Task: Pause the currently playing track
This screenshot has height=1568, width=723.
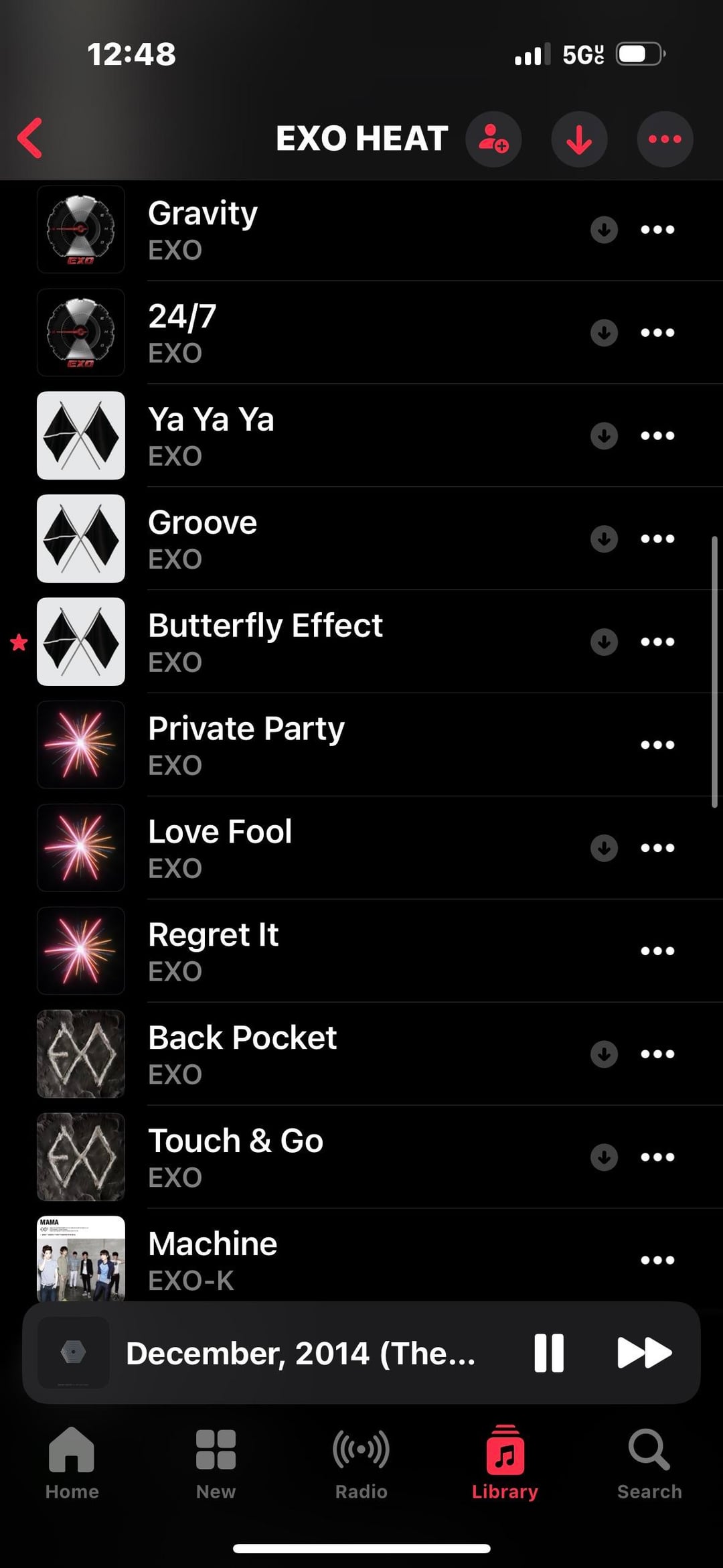Action: coord(549,1353)
